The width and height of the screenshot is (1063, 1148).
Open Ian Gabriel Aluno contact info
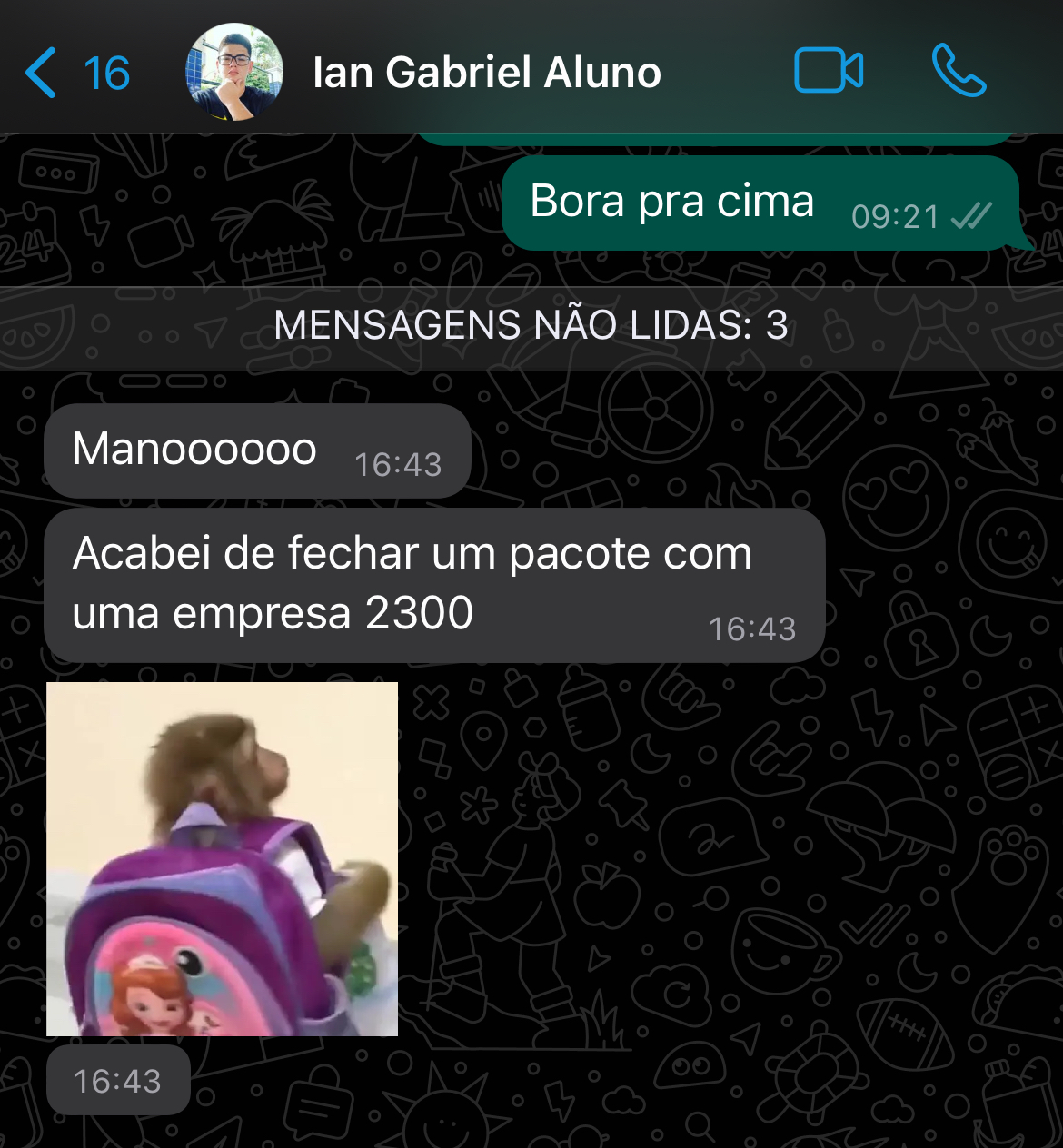tap(486, 73)
